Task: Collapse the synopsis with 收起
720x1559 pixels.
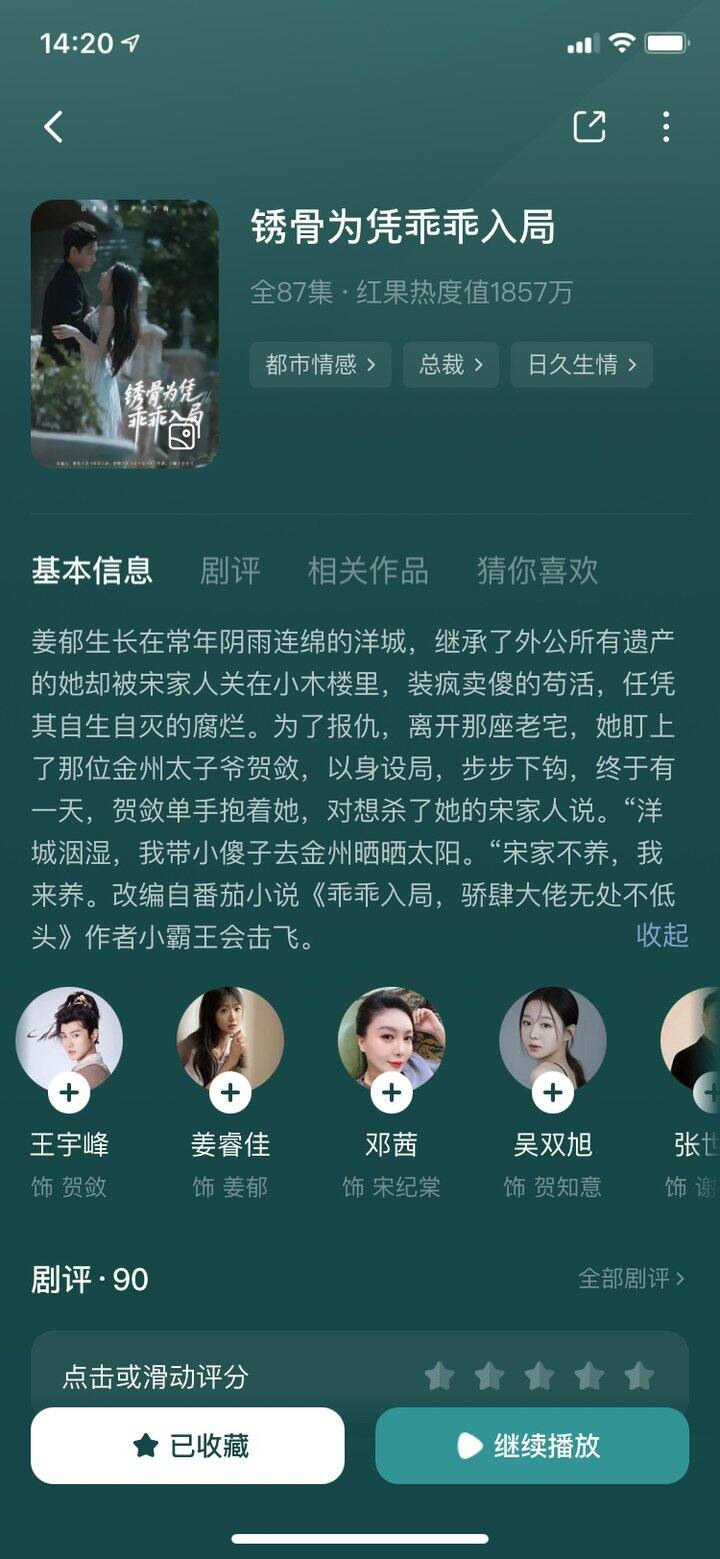Action: [662, 934]
